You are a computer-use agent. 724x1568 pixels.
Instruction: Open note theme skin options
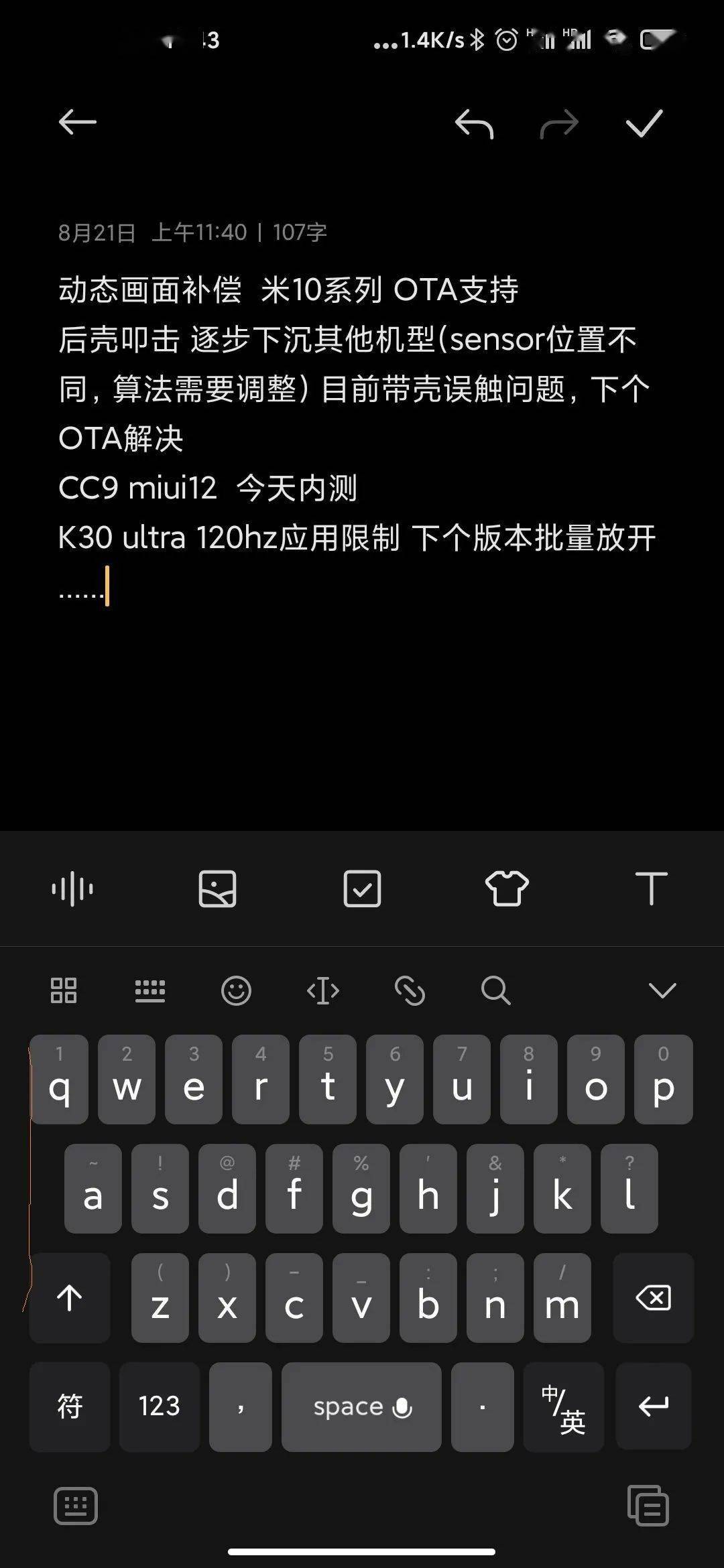(507, 889)
